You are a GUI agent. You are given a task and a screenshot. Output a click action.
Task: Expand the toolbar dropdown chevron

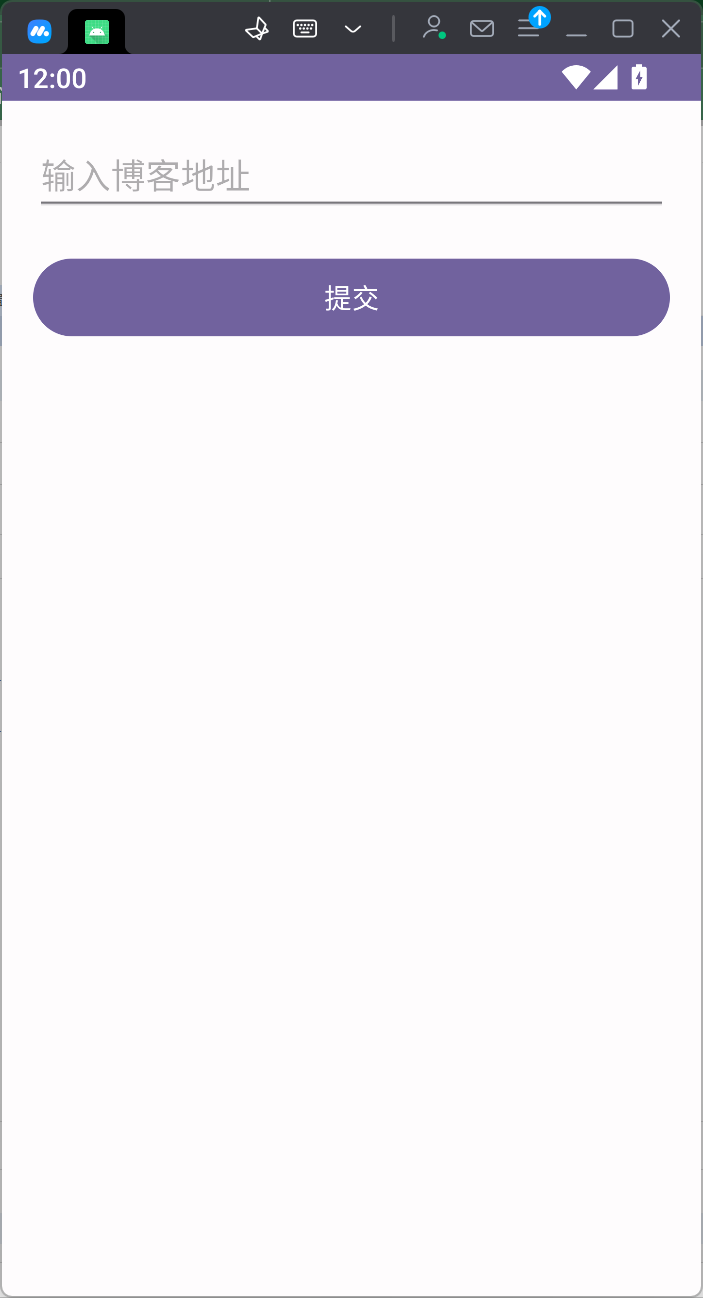tap(353, 30)
